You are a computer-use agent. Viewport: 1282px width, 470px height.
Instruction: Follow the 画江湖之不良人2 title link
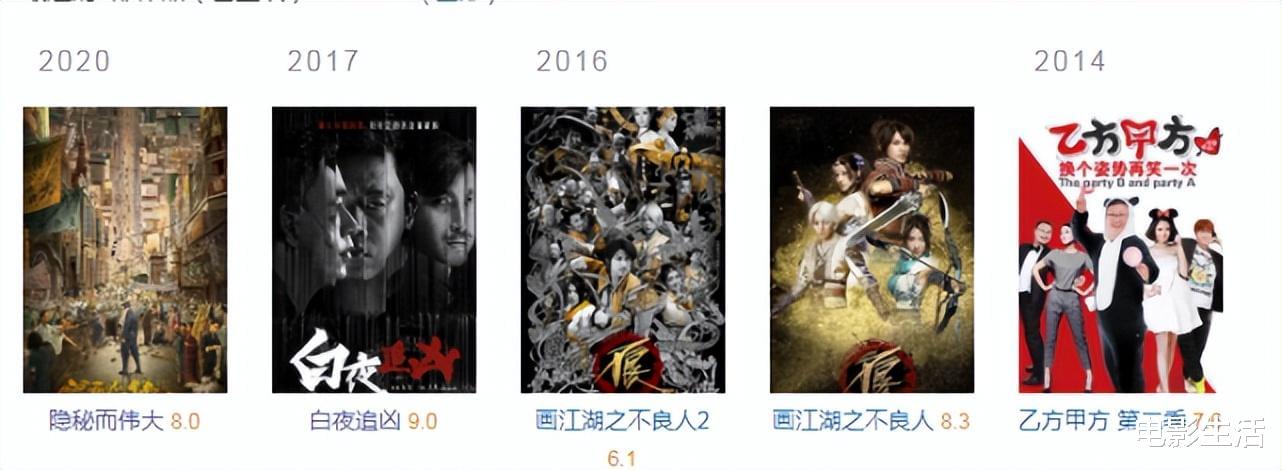tap(622, 421)
